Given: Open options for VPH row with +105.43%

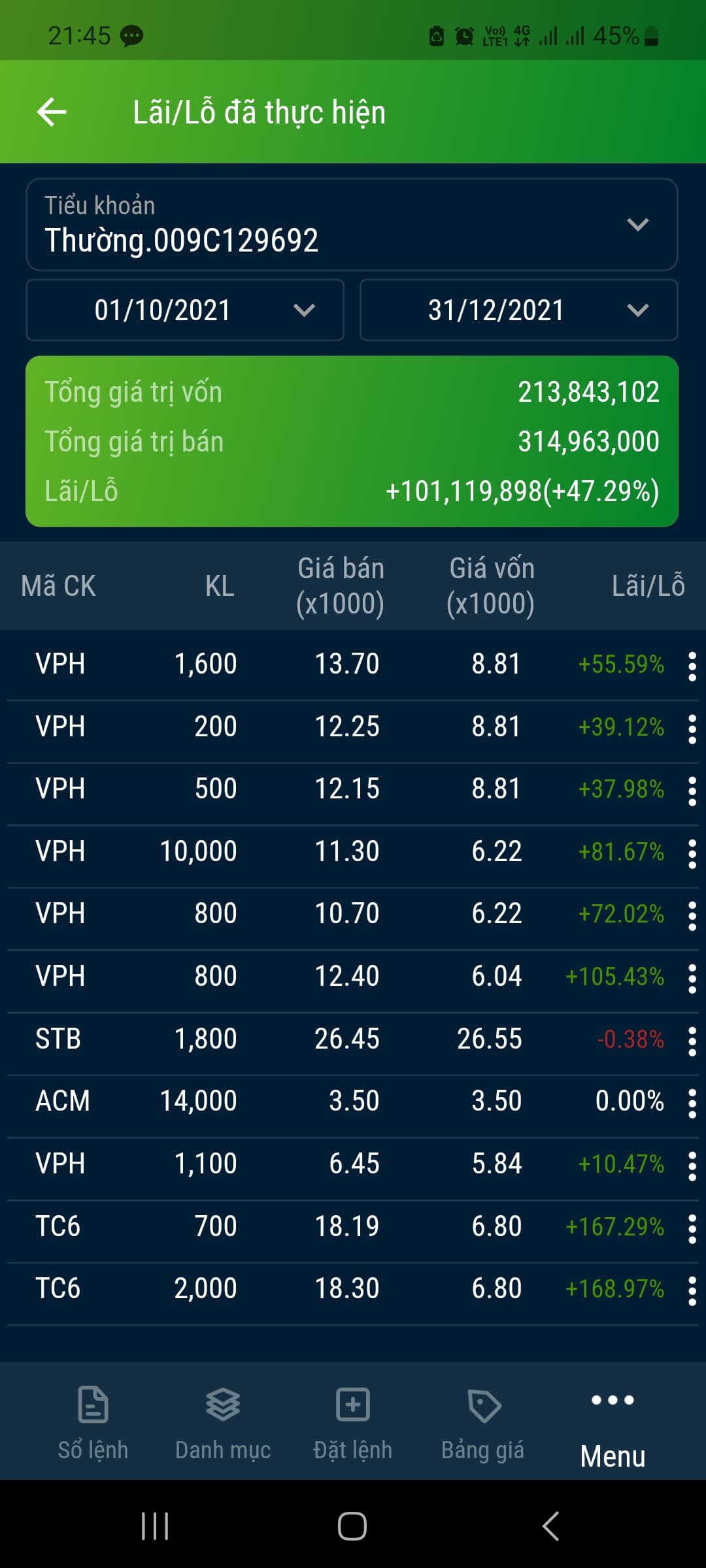Looking at the screenshot, I should [692, 978].
